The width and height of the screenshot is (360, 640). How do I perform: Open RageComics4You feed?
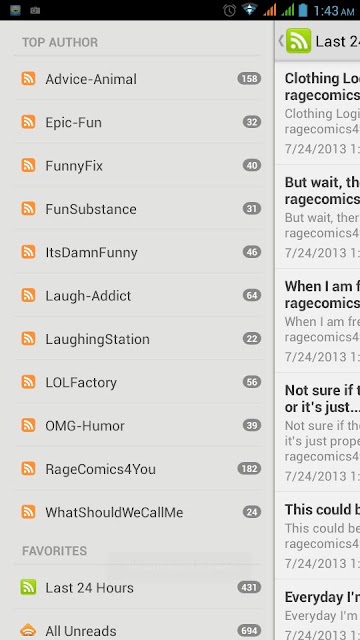pos(137,469)
